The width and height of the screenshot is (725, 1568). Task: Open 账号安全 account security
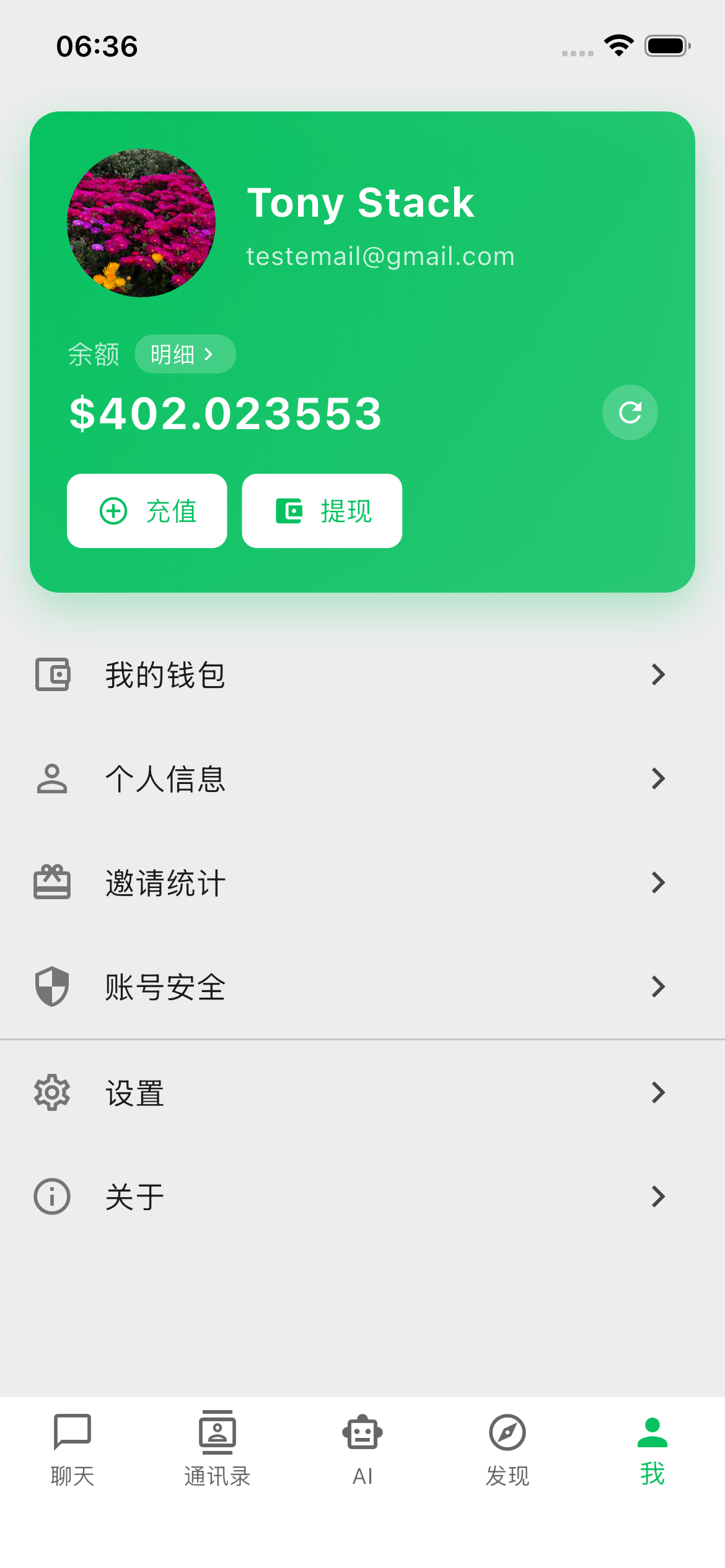tap(362, 987)
